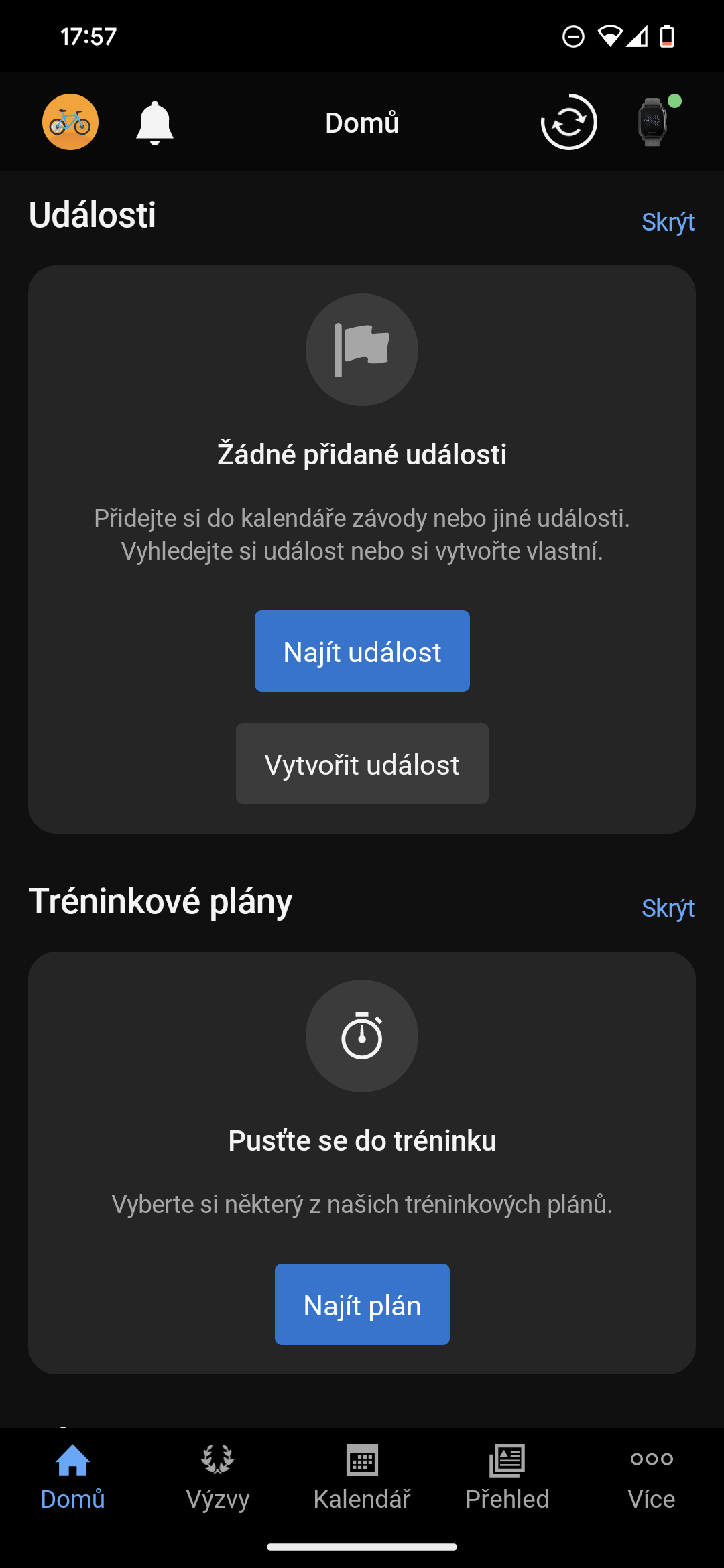Tap the Najít událost button
724x1568 pixels.
(362, 651)
